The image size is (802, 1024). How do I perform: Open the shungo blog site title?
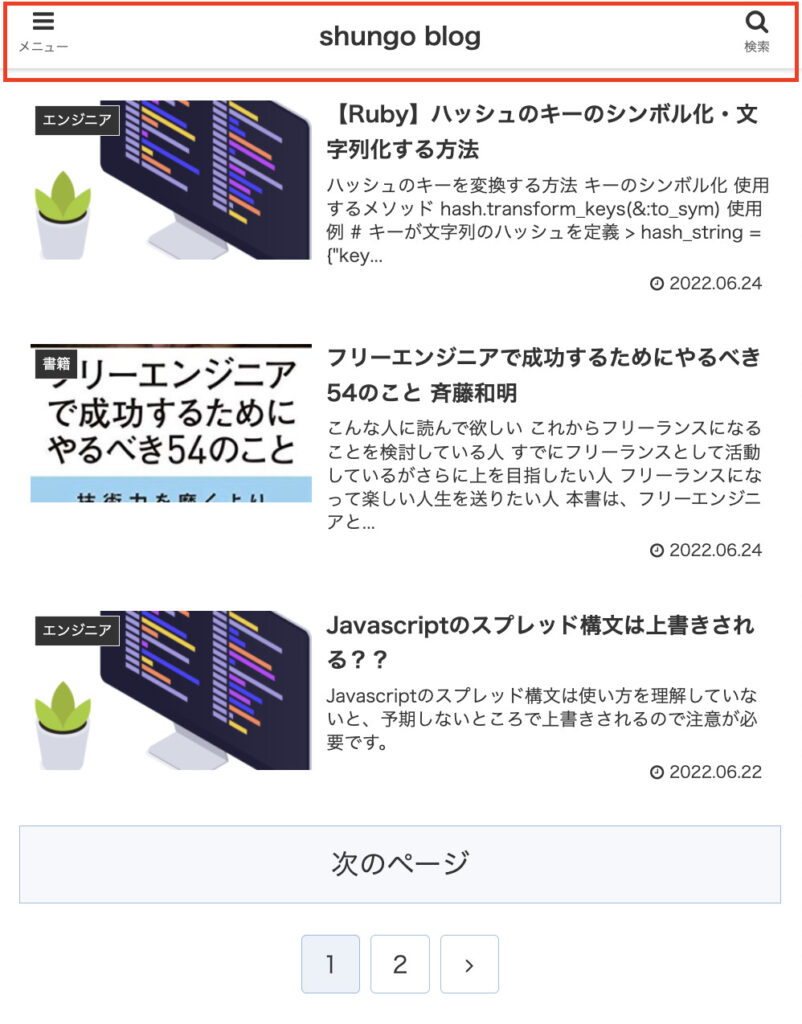coord(399,35)
